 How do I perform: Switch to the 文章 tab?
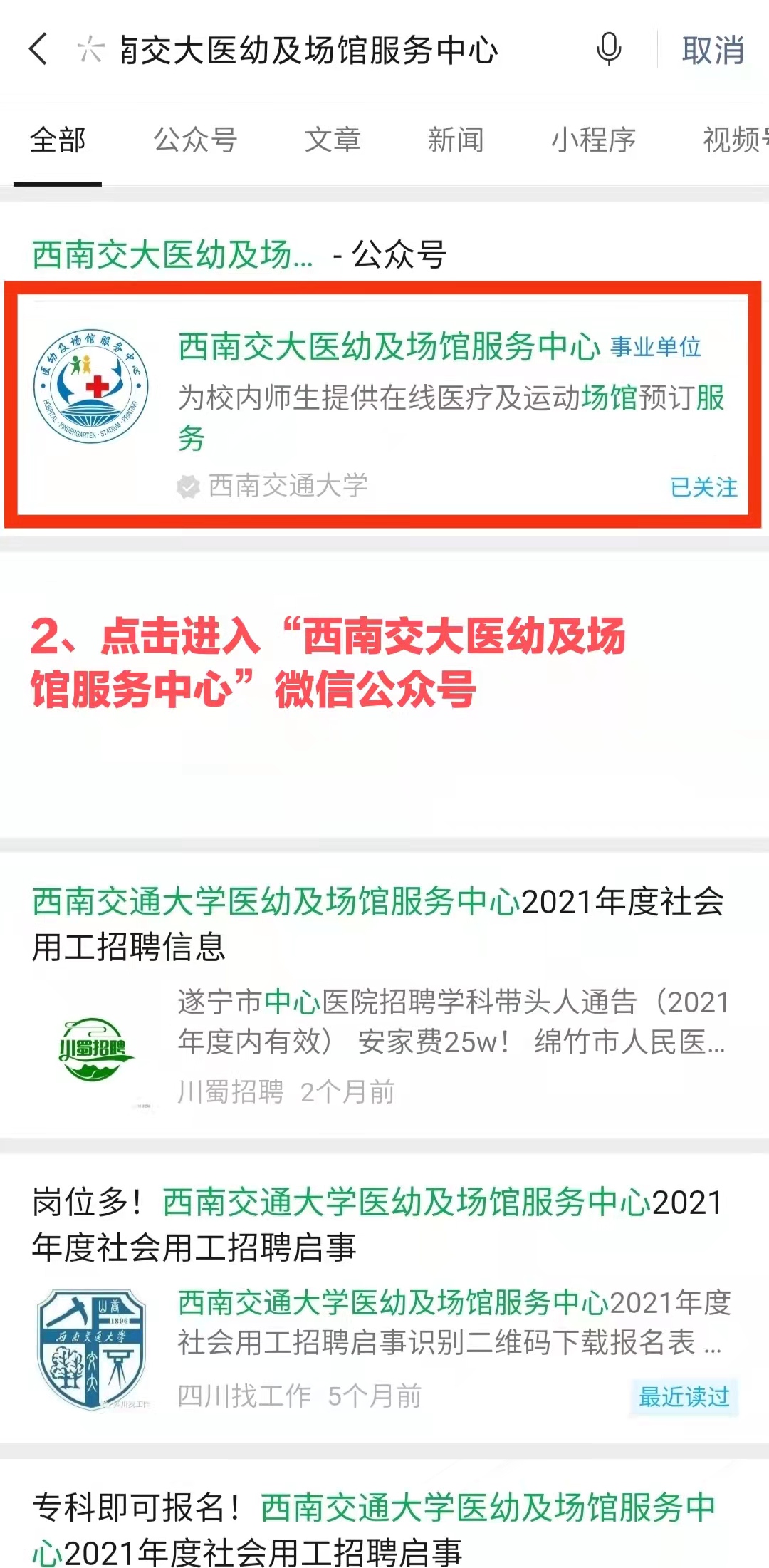point(333,140)
